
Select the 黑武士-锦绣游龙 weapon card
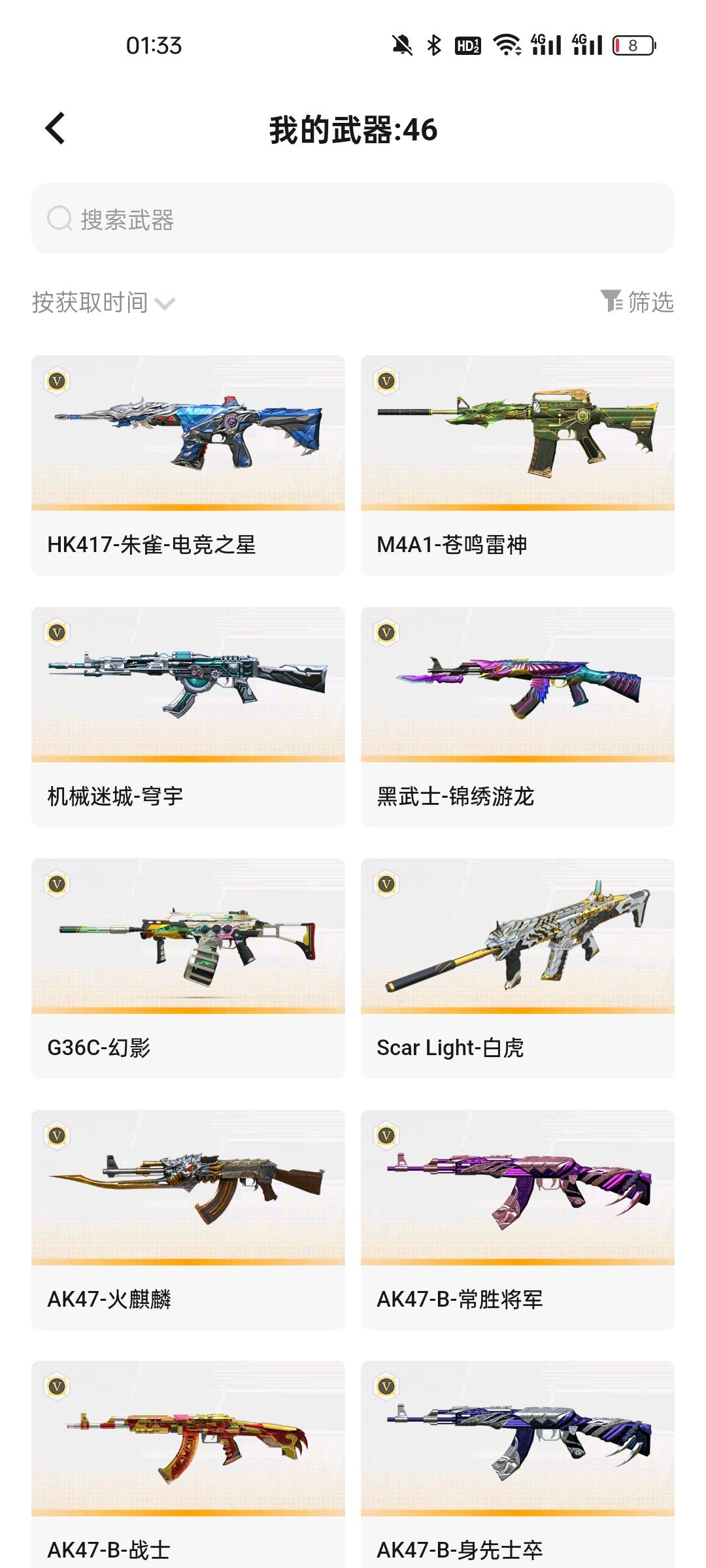(517, 716)
